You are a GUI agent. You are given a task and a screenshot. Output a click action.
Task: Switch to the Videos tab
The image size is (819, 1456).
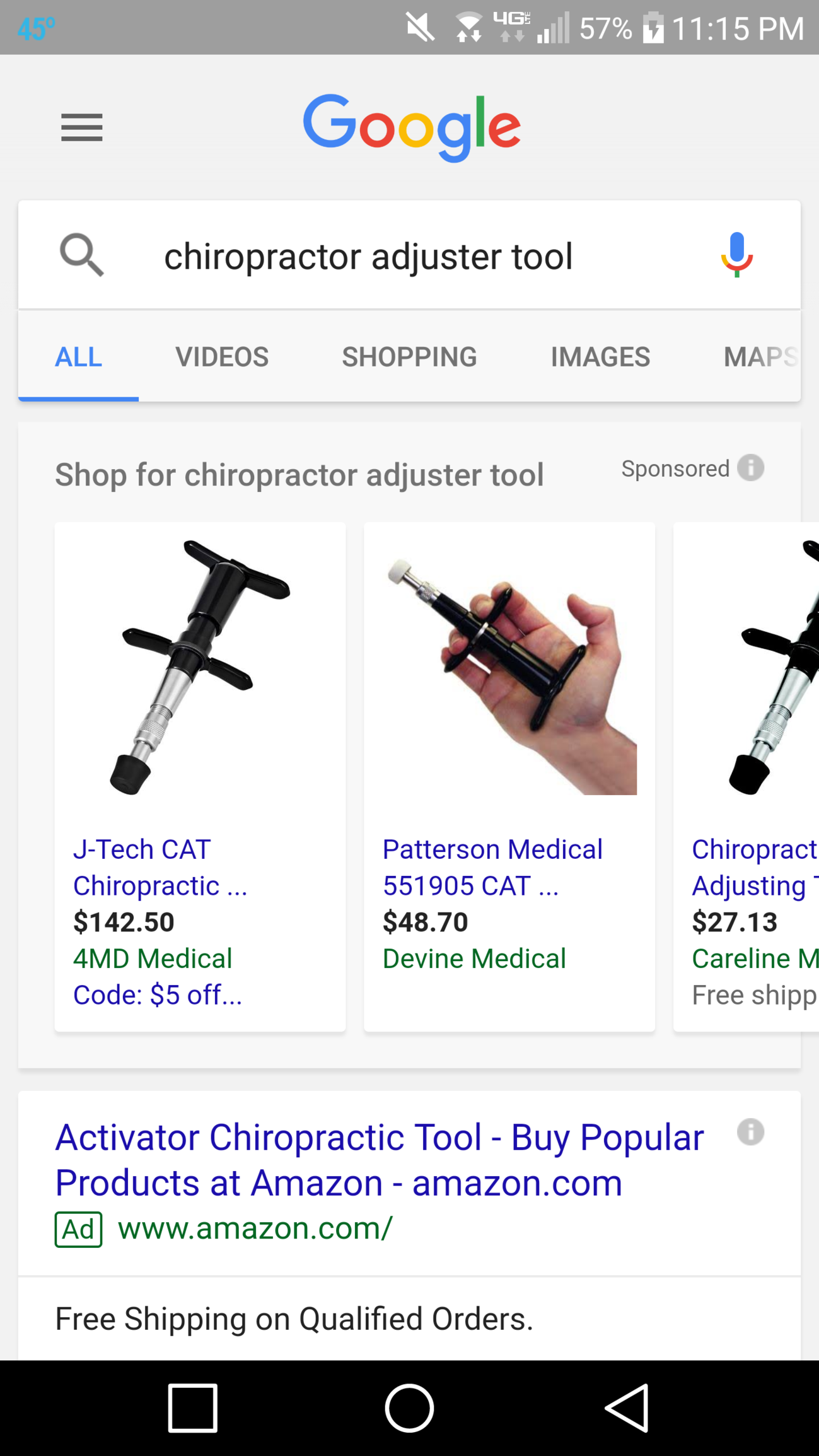coord(222,357)
